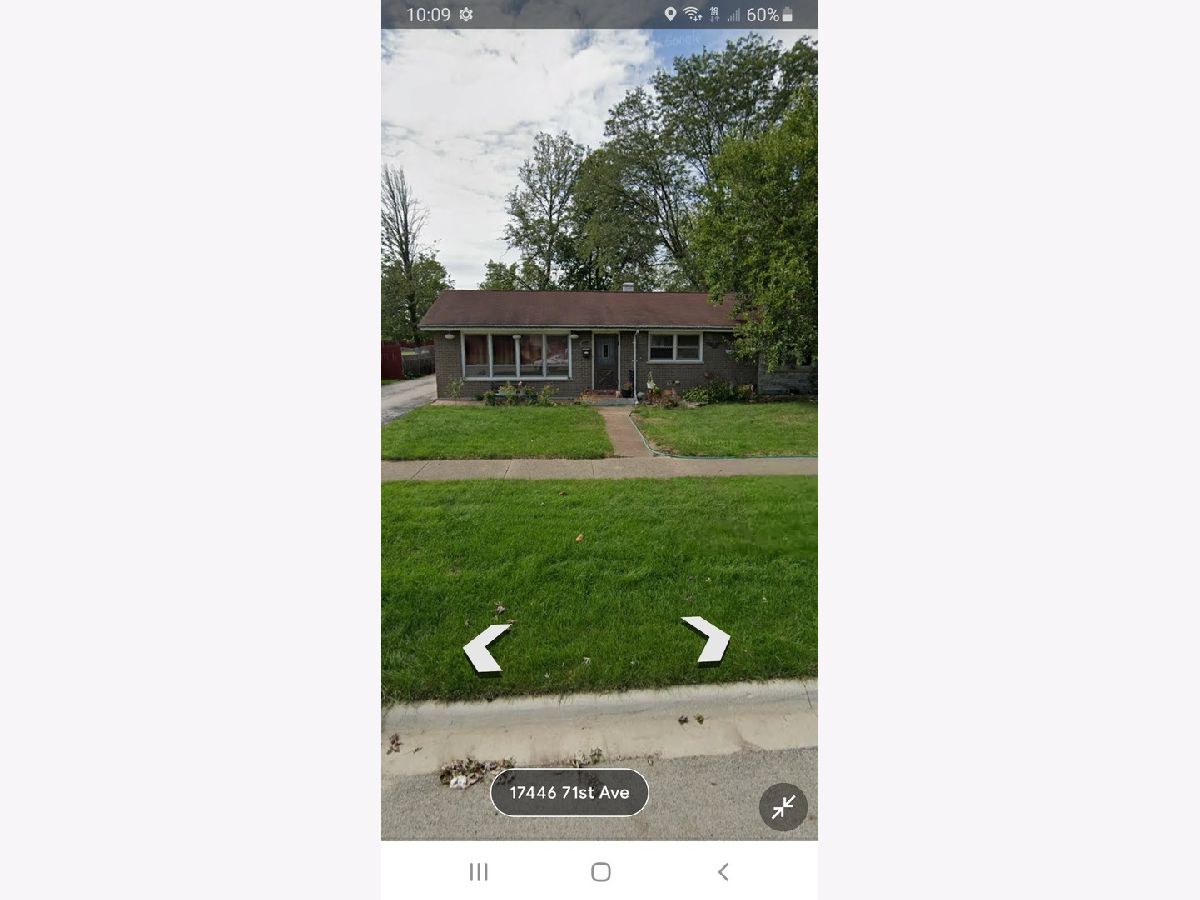This screenshot has width=1200, height=900.
Task: Collapse the Street View with the minimize icon
Action: point(783,806)
